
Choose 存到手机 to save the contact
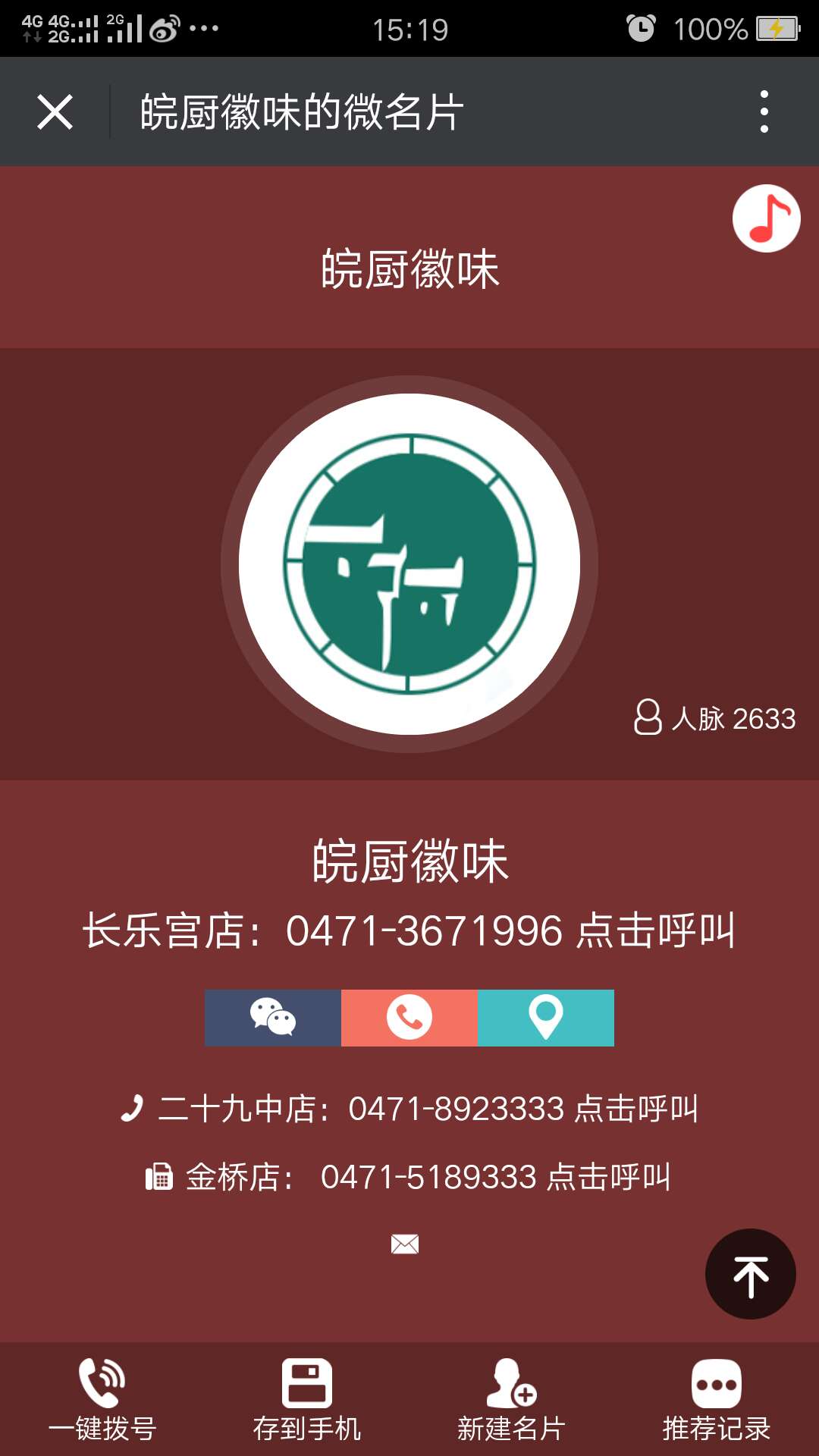click(307, 1400)
